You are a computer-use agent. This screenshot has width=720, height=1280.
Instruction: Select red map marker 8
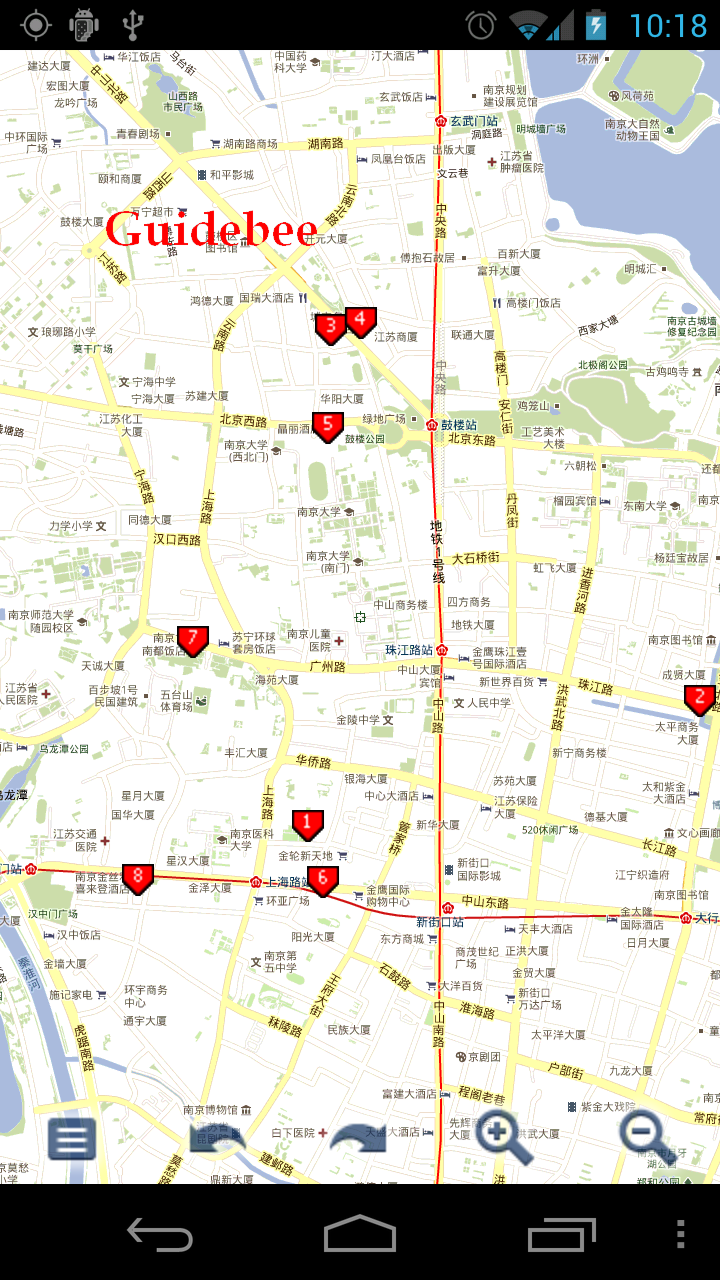[x=138, y=877]
